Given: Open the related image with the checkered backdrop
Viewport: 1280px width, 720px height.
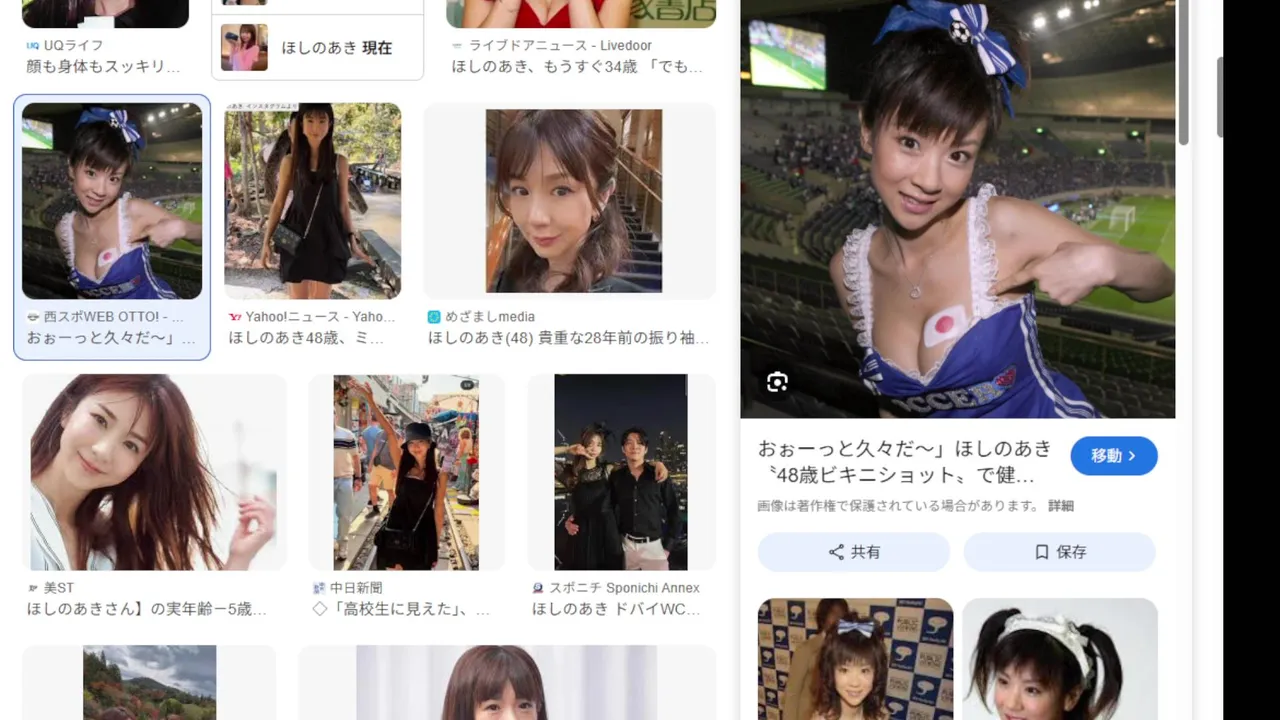Looking at the screenshot, I should (855, 658).
